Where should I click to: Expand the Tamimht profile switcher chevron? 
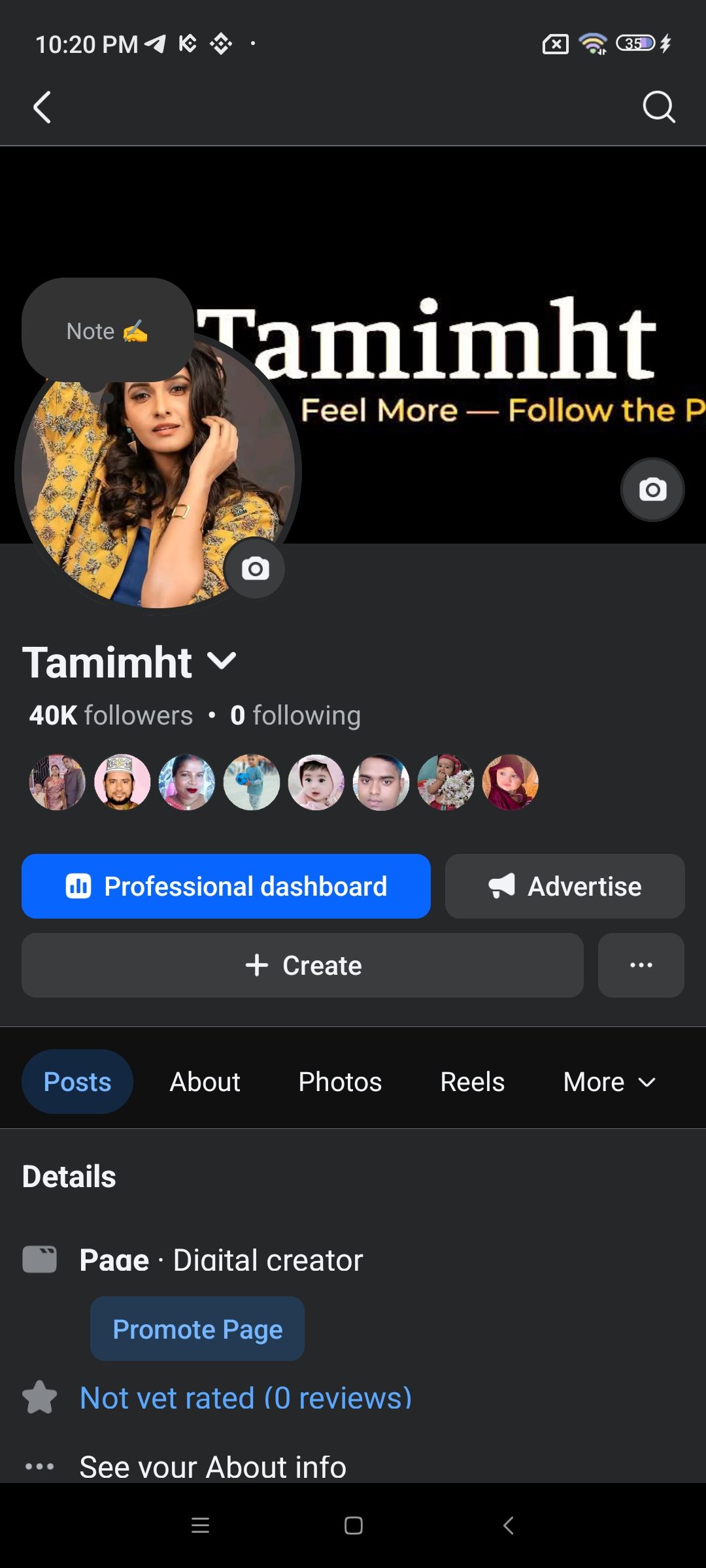point(222,661)
